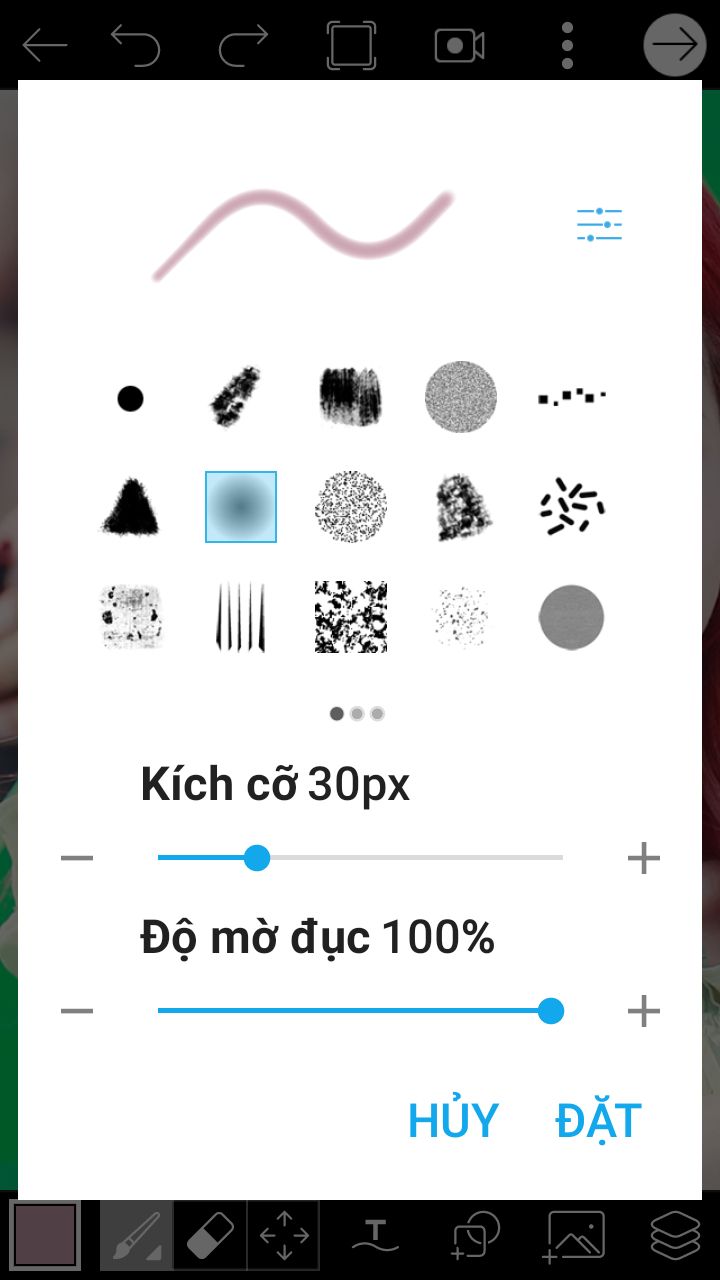Choose the triangle-shaped brush
The image size is (720, 1280).
pyautogui.click(x=130, y=506)
